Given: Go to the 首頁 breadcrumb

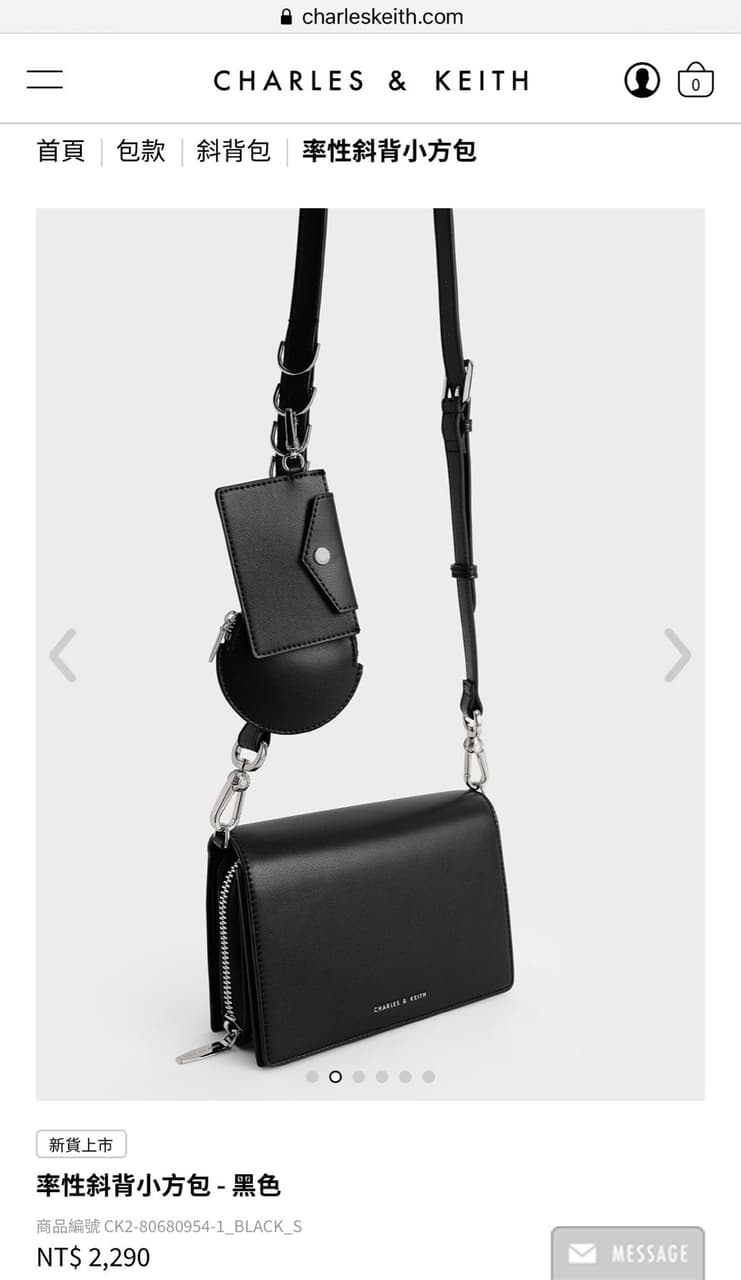Looking at the screenshot, I should pos(61,151).
